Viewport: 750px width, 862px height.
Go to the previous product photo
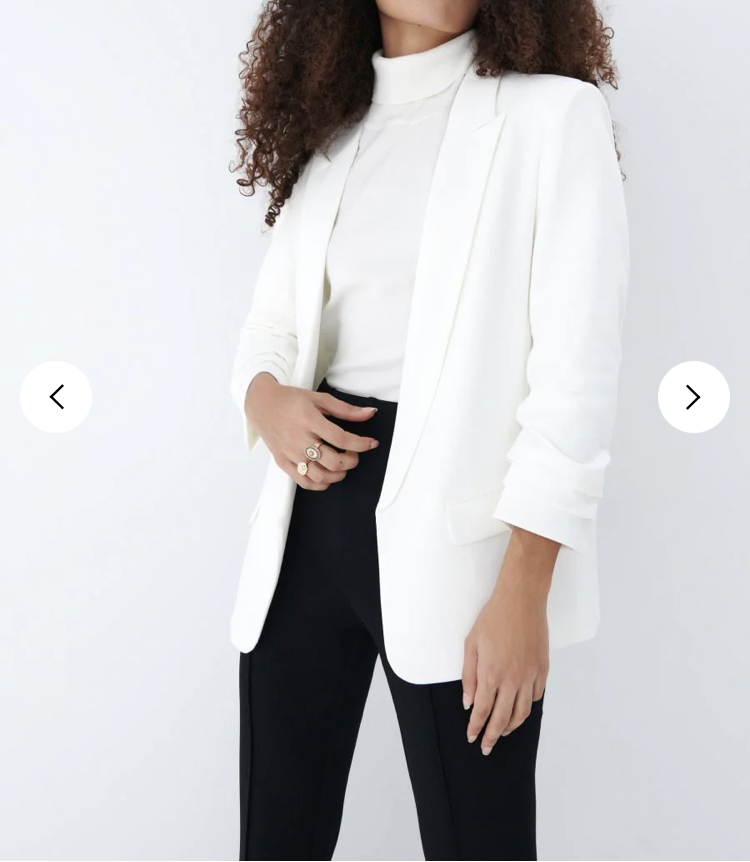coord(56,397)
